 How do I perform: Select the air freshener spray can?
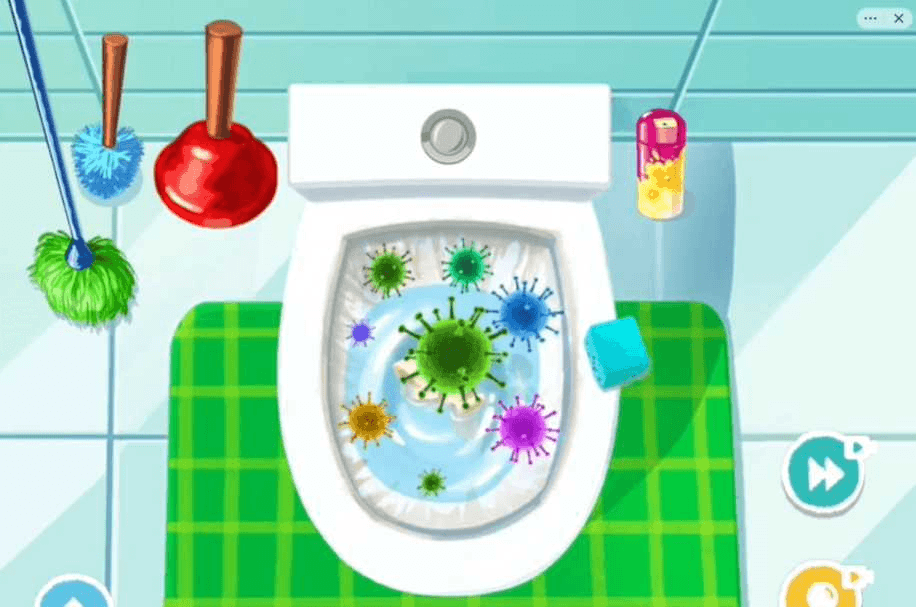pos(661,164)
